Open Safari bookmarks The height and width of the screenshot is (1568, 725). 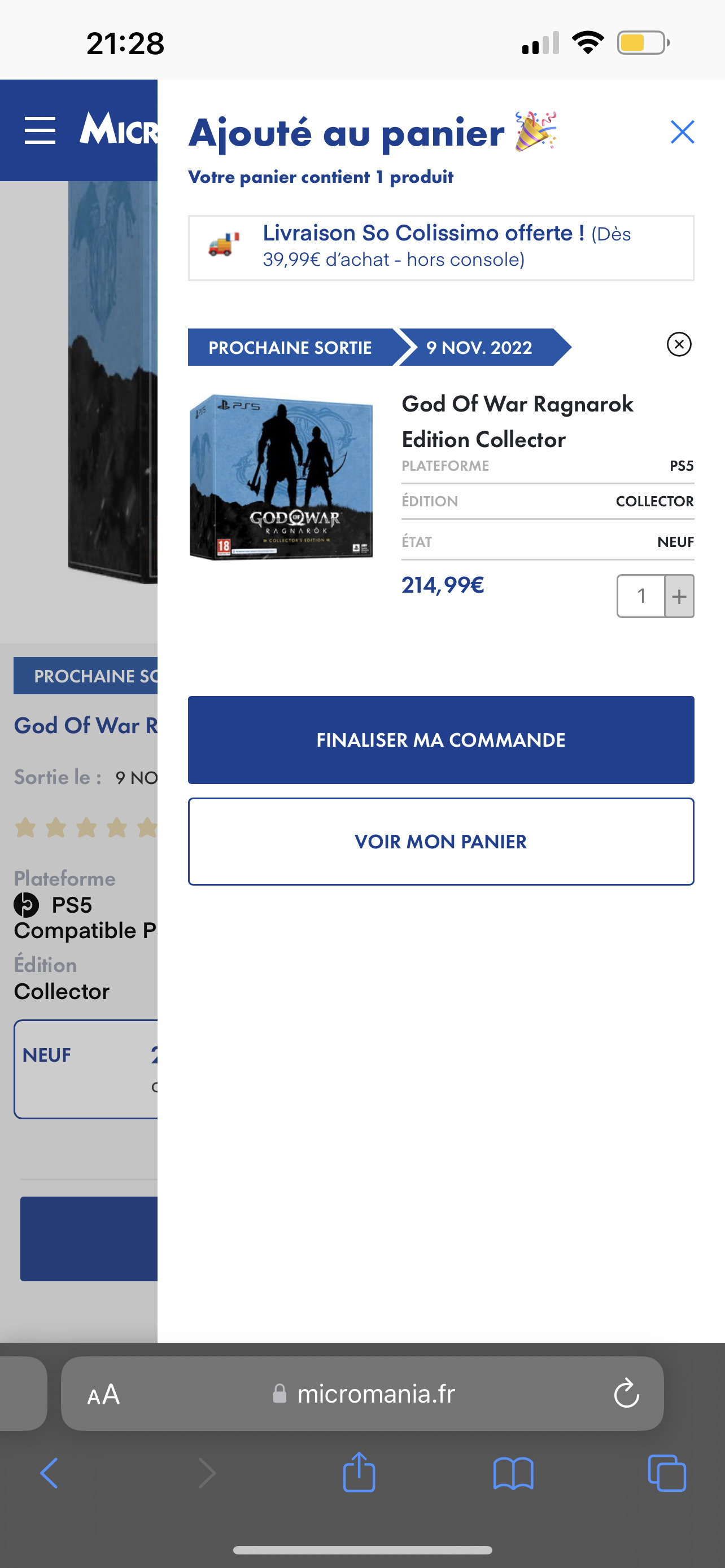point(513,1473)
